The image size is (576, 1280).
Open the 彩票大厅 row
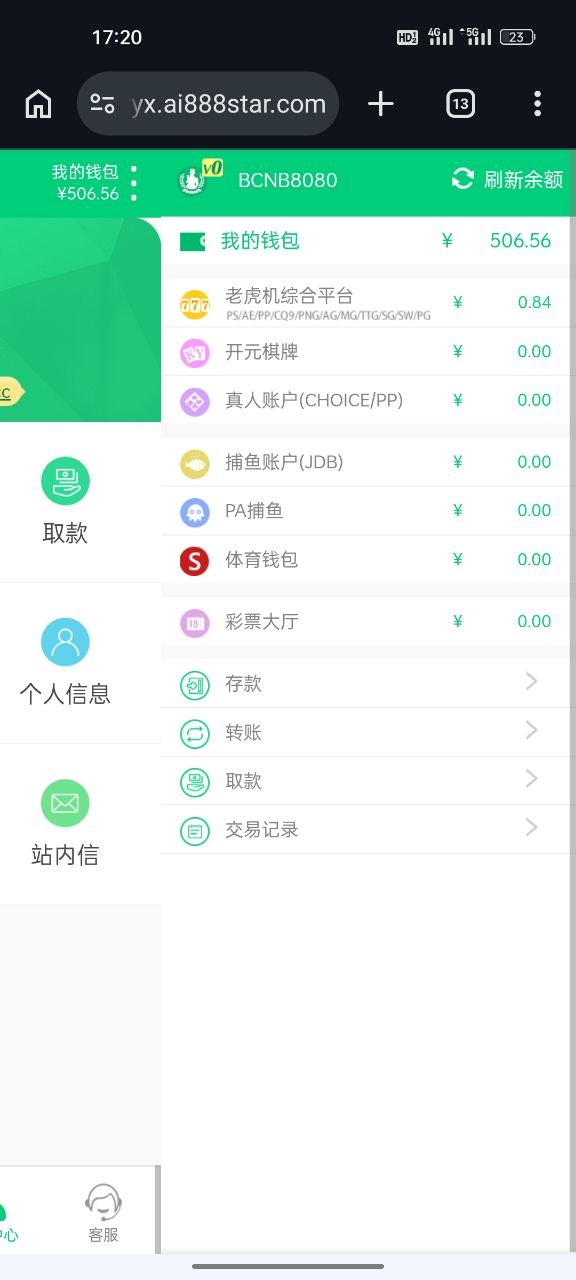366,622
